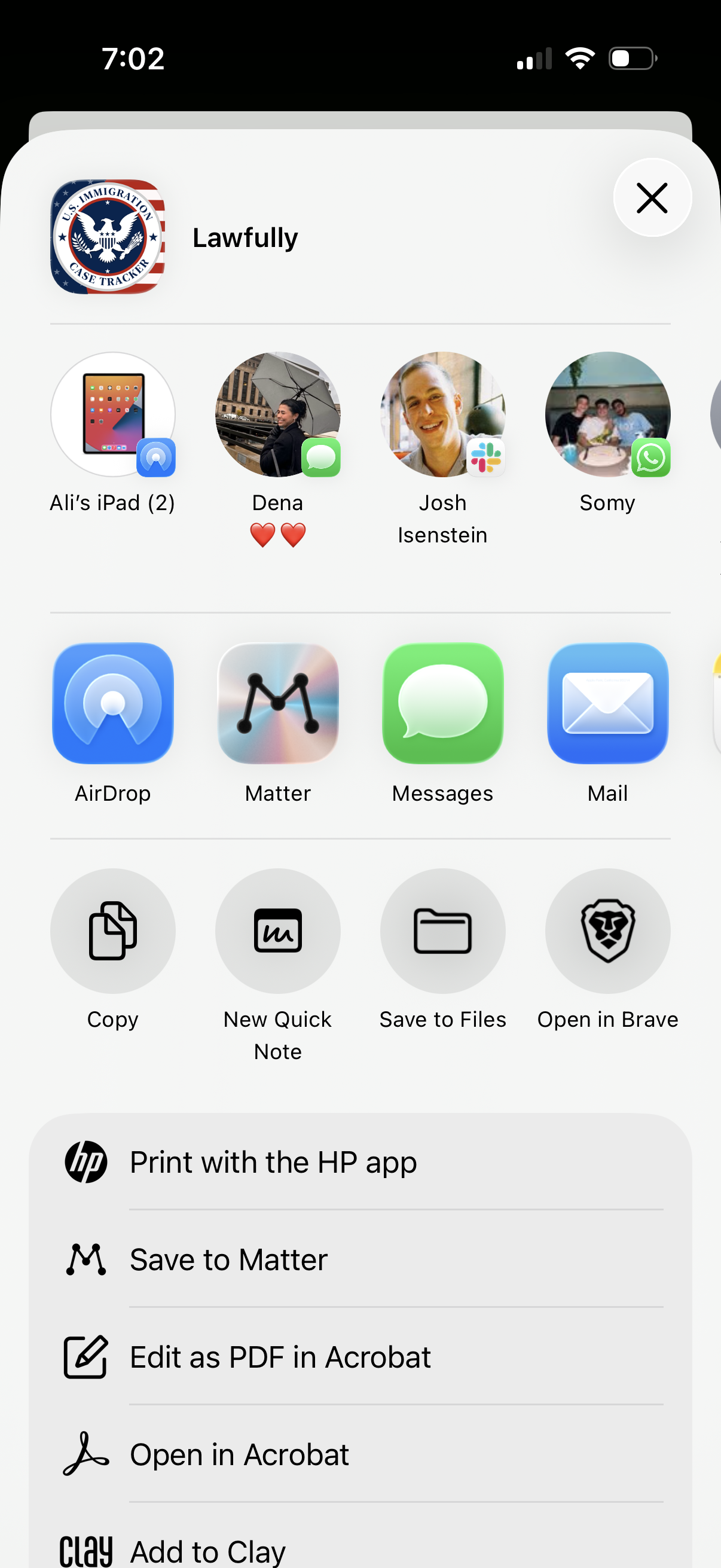Viewport: 721px width, 1568px height.
Task: Select Save to Files
Action: (x=442, y=931)
